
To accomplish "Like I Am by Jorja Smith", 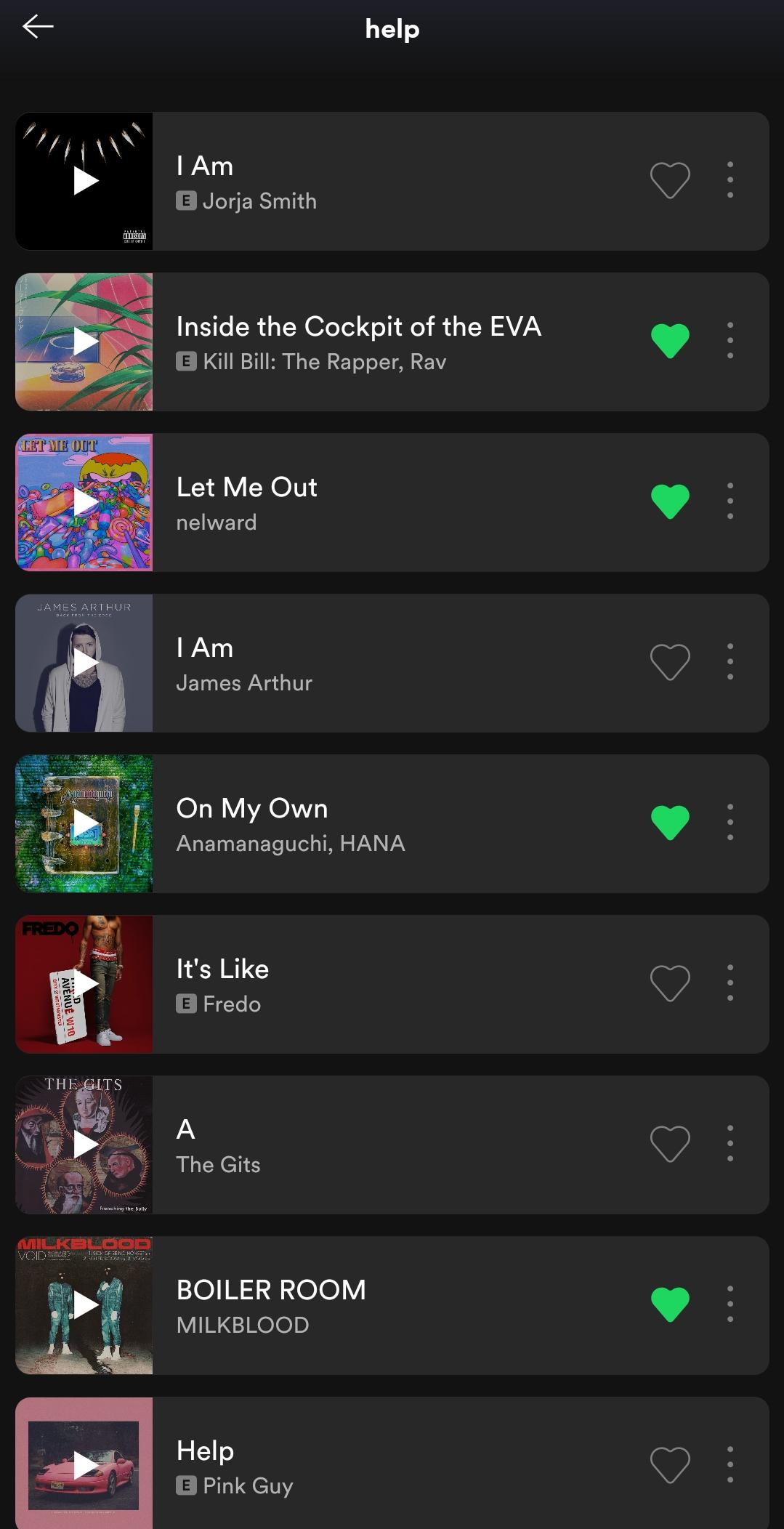I will pos(669,180).
